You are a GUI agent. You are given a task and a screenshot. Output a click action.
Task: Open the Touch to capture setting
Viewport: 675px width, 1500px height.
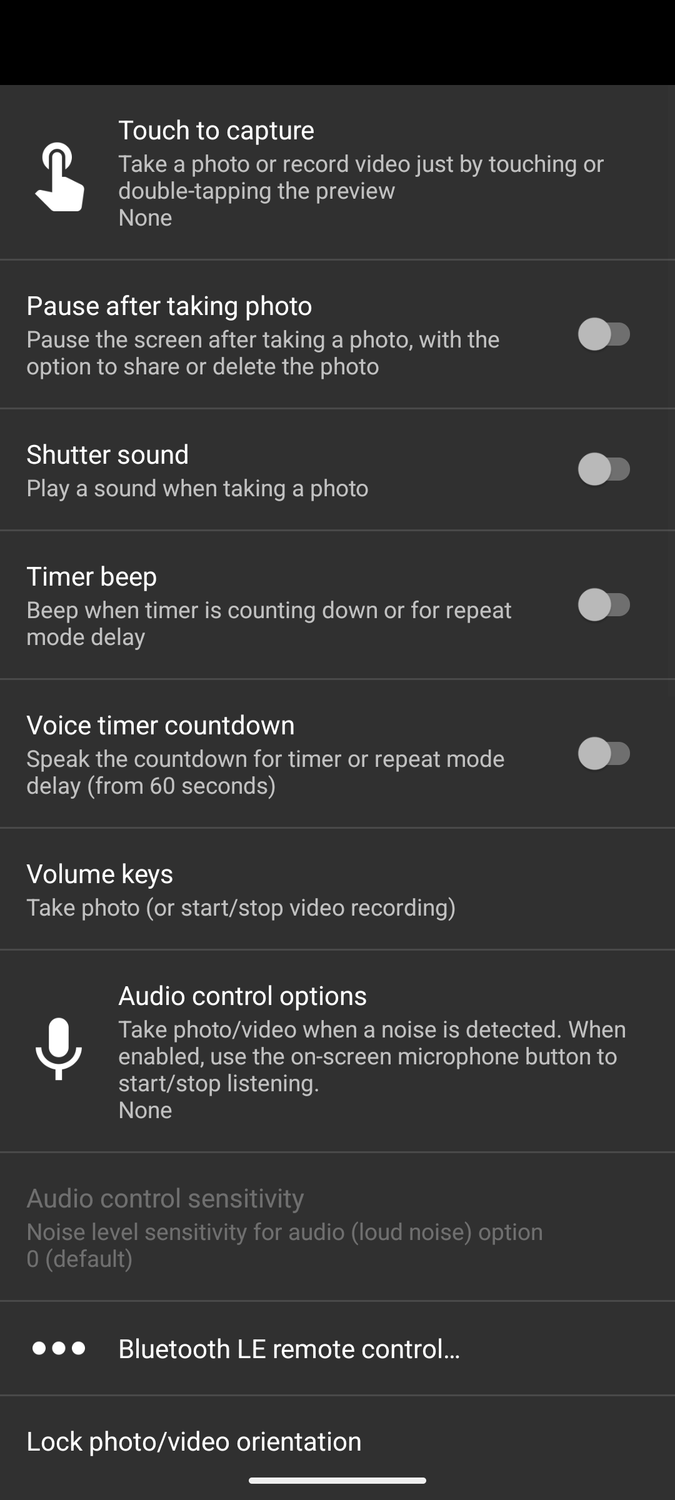(x=337, y=173)
